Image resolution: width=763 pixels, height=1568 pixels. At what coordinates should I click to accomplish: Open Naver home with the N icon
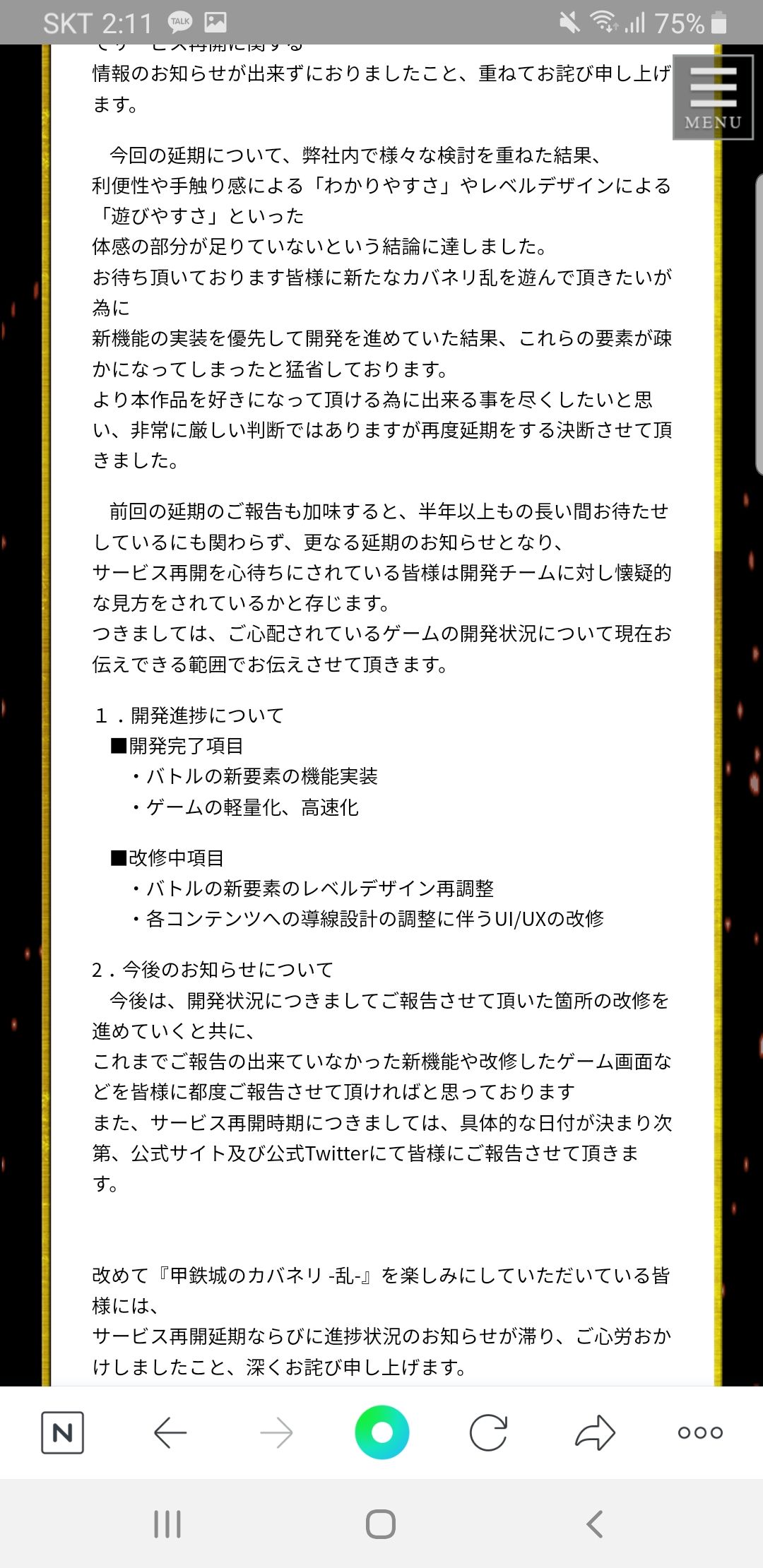tap(62, 1432)
